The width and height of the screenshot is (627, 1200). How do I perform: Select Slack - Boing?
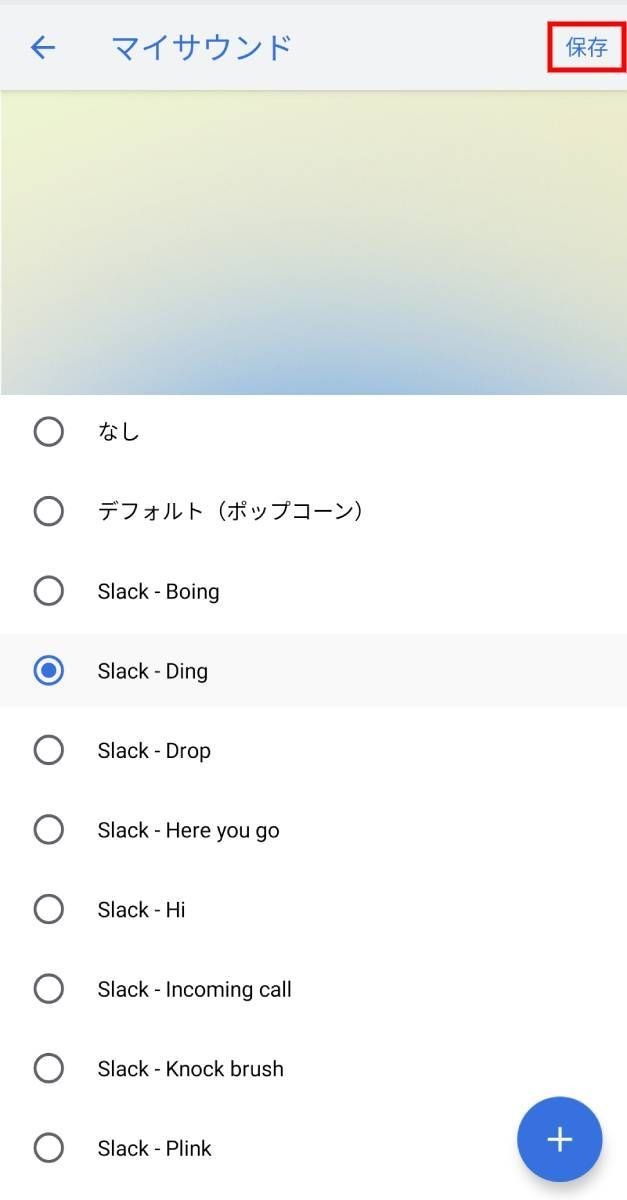(x=313, y=591)
